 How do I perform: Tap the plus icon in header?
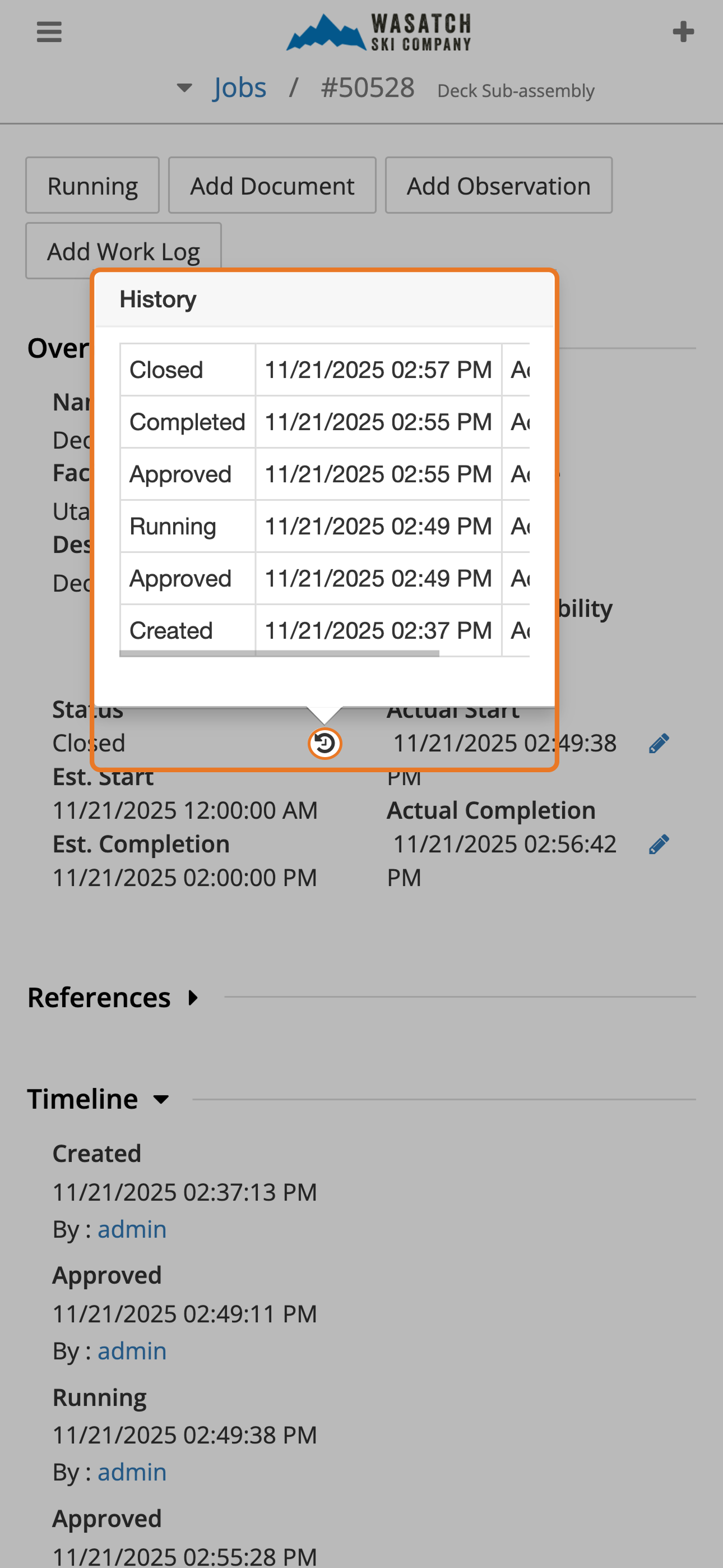pyautogui.click(x=683, y=31)
